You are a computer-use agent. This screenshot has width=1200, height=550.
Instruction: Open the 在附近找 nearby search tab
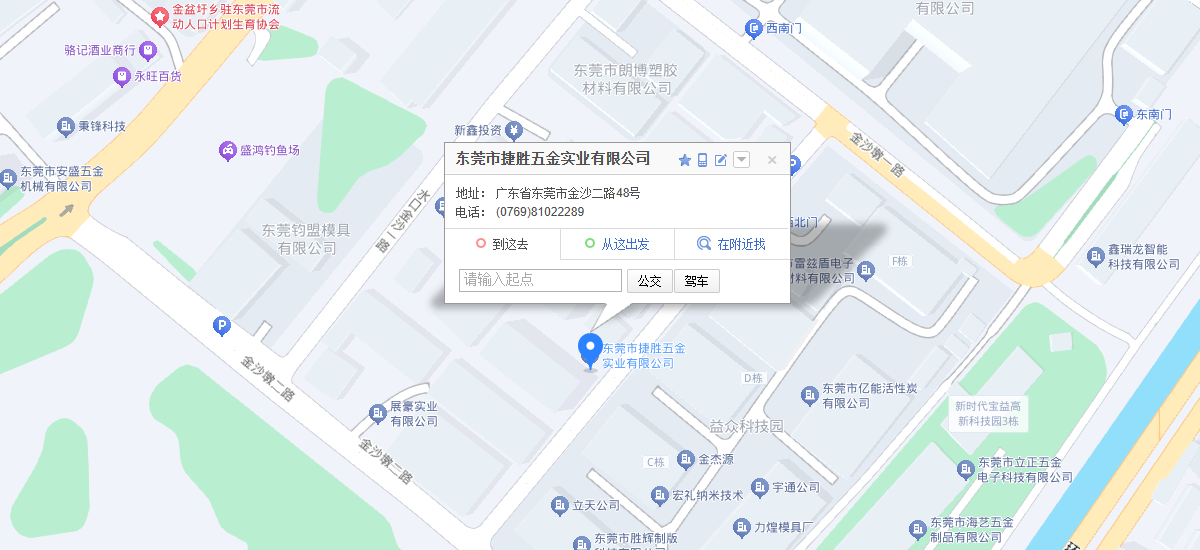[732, 244]
